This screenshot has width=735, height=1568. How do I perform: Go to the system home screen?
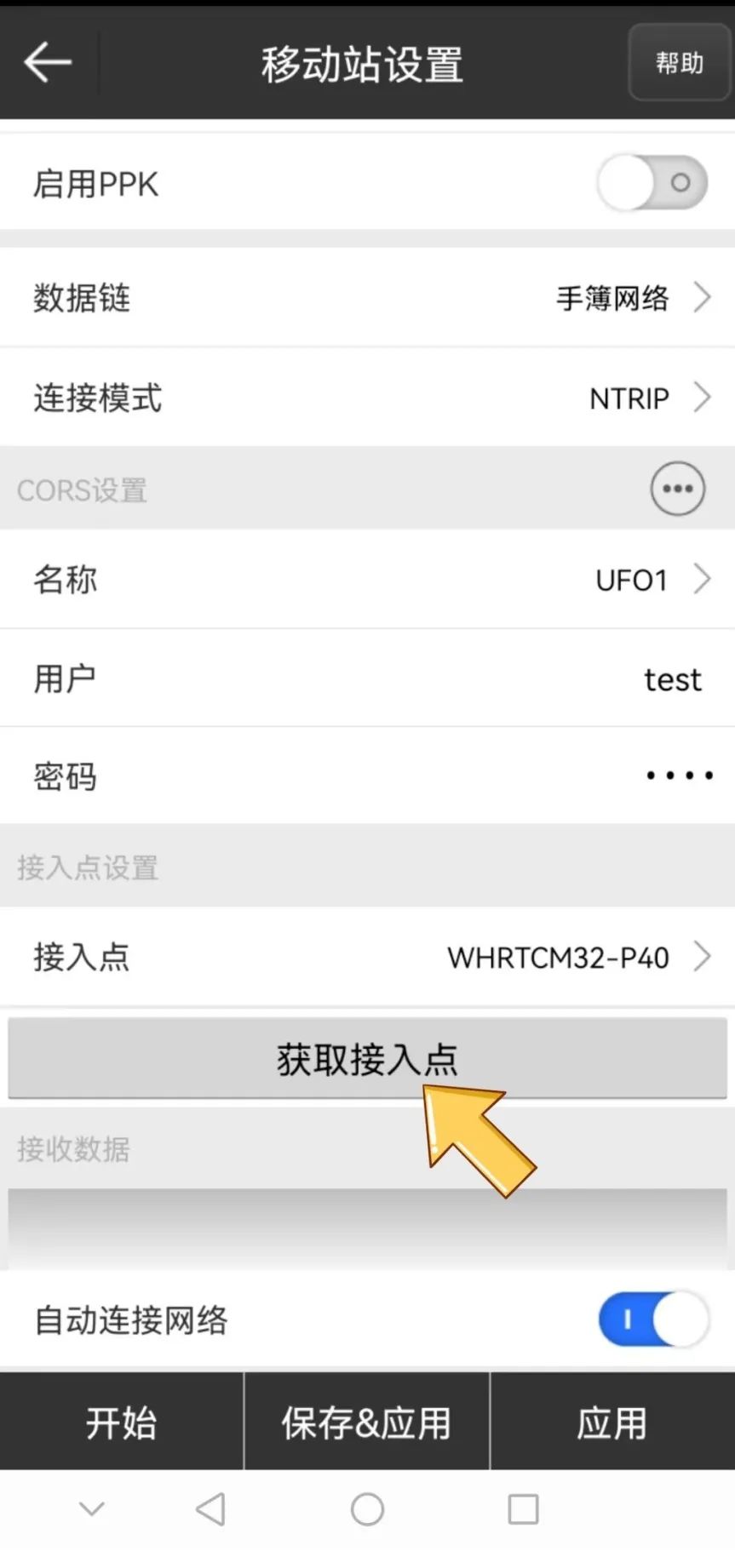367,1509
